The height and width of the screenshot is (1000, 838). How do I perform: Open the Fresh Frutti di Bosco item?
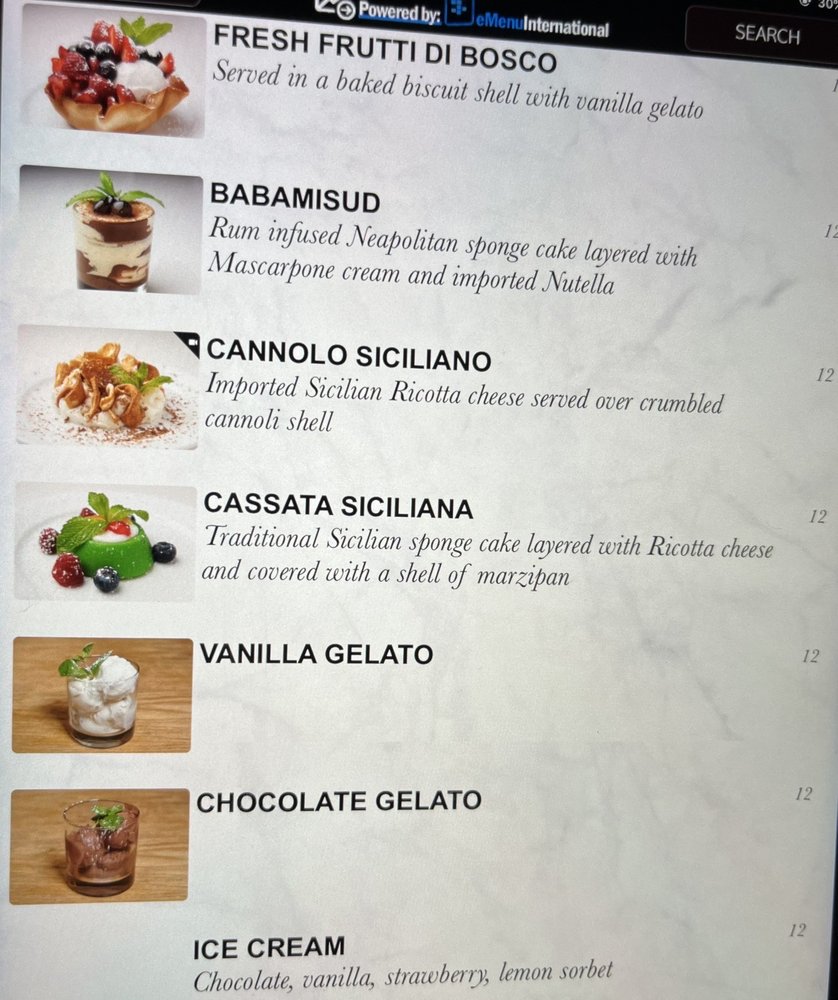[385, 62]
